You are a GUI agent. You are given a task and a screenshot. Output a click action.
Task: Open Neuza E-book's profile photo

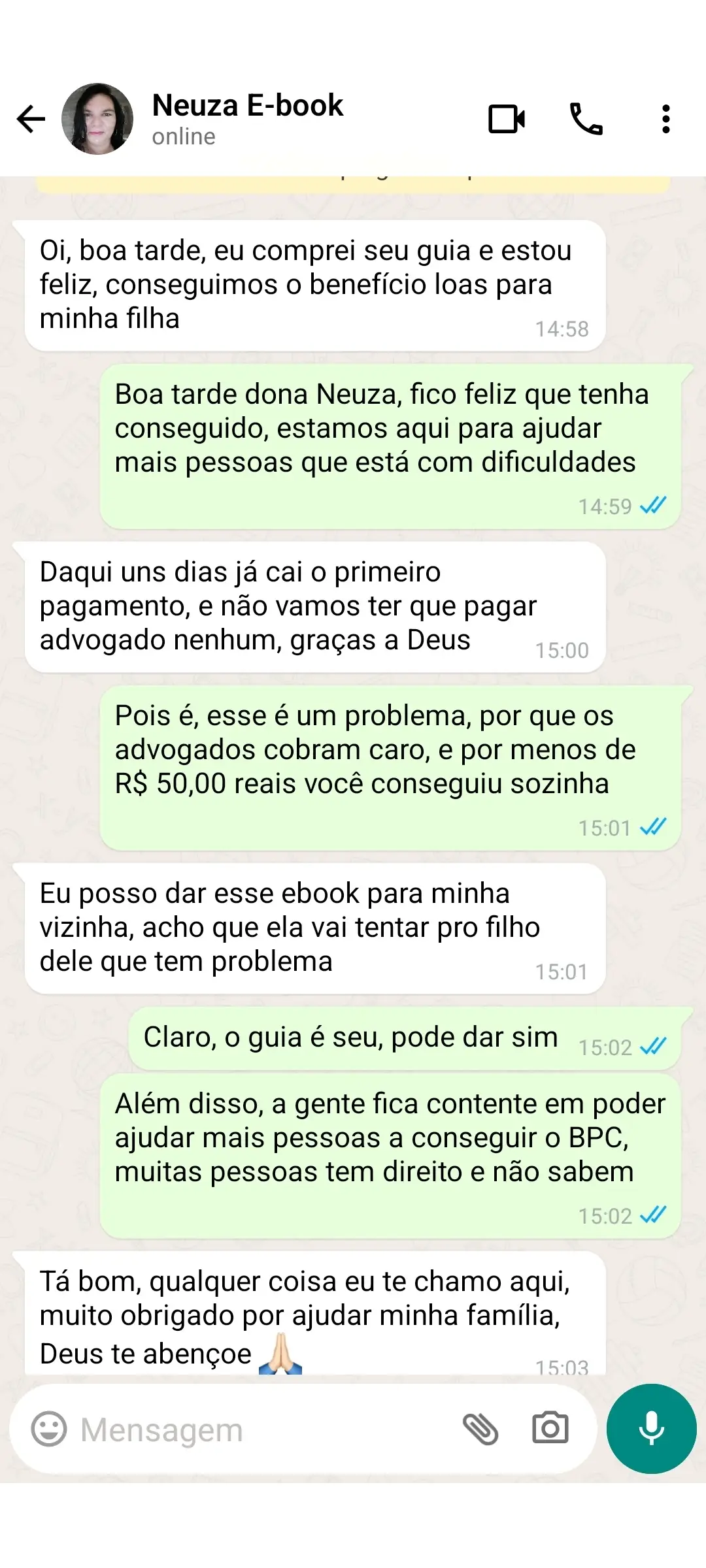pyautogui.click(x=97, y=119)
